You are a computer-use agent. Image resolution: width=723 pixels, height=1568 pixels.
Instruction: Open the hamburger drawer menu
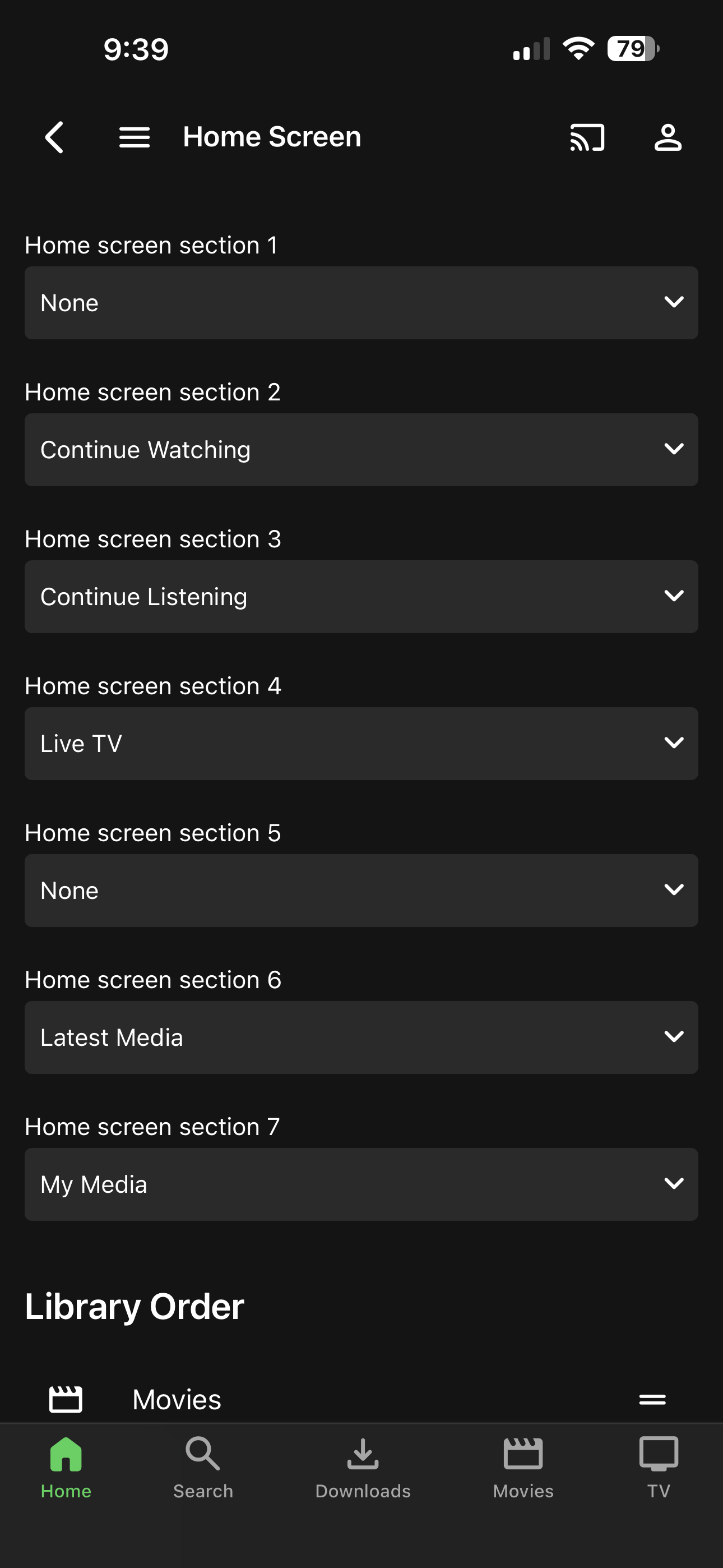click(x=134, y=137)
